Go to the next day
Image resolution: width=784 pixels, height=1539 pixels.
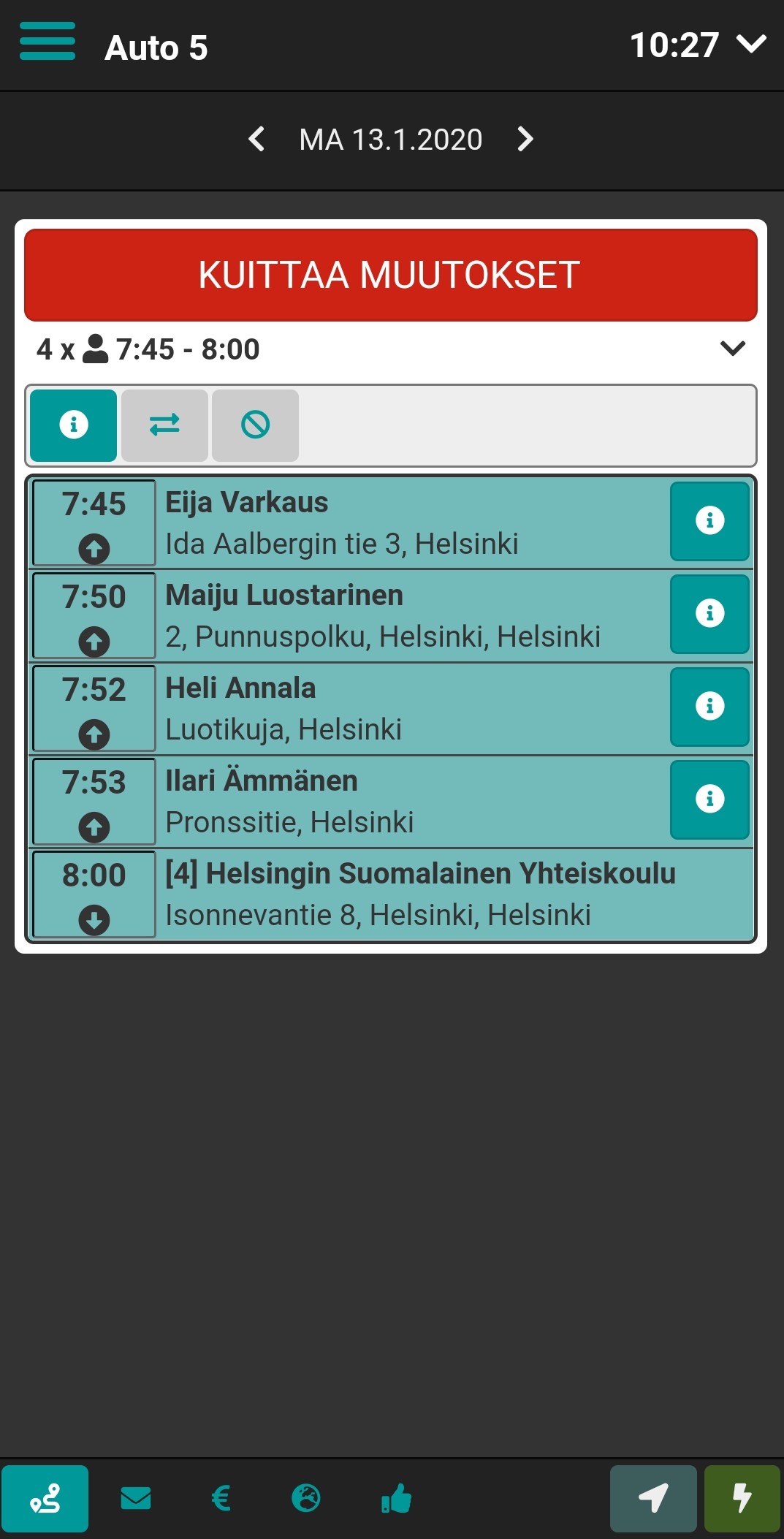[525, 139]
